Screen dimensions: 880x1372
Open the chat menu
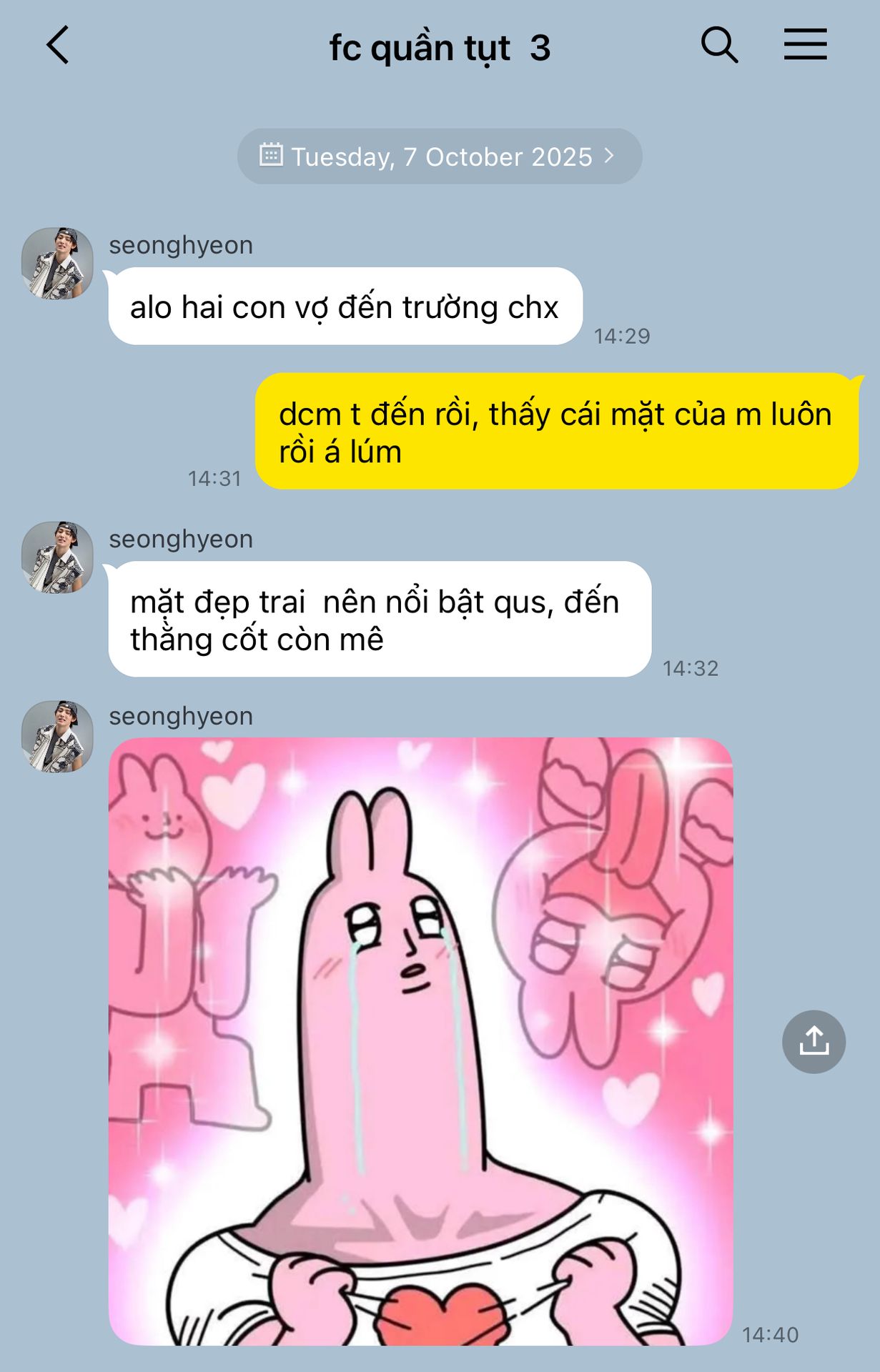[805, 44]
